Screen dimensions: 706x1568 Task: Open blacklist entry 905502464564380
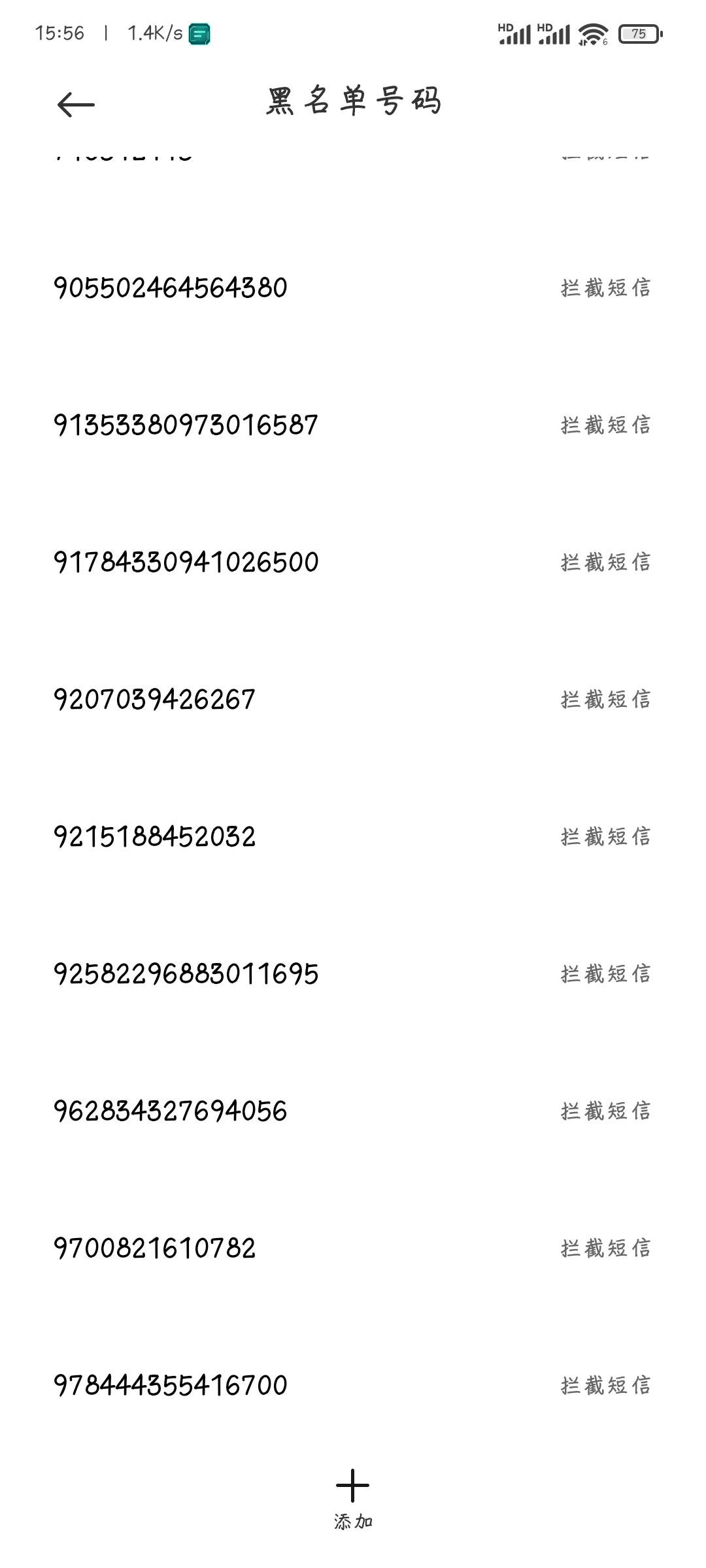(x=353, y=288)
